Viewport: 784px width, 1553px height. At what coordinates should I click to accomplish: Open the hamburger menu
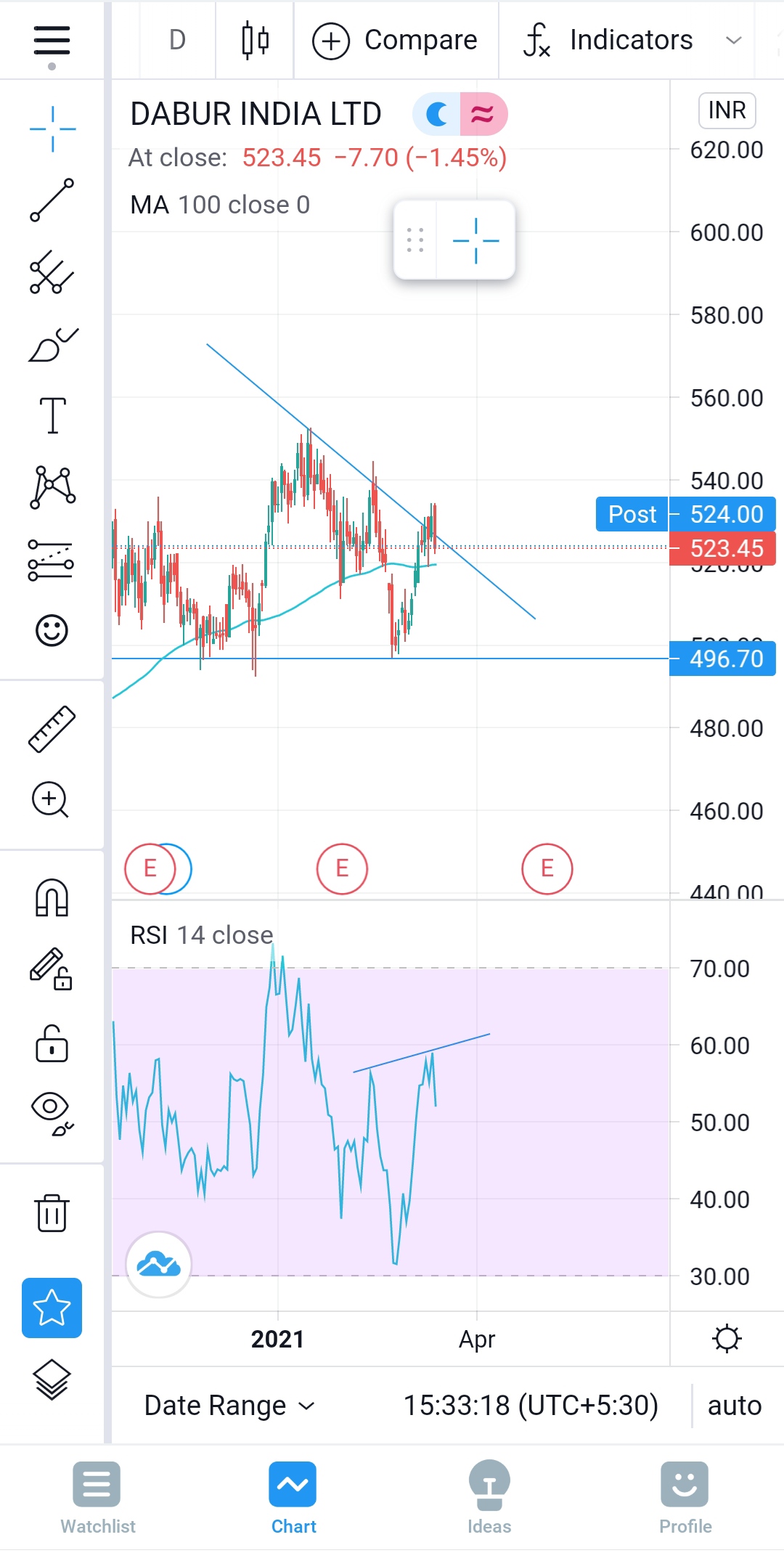[x=52, y=41]
